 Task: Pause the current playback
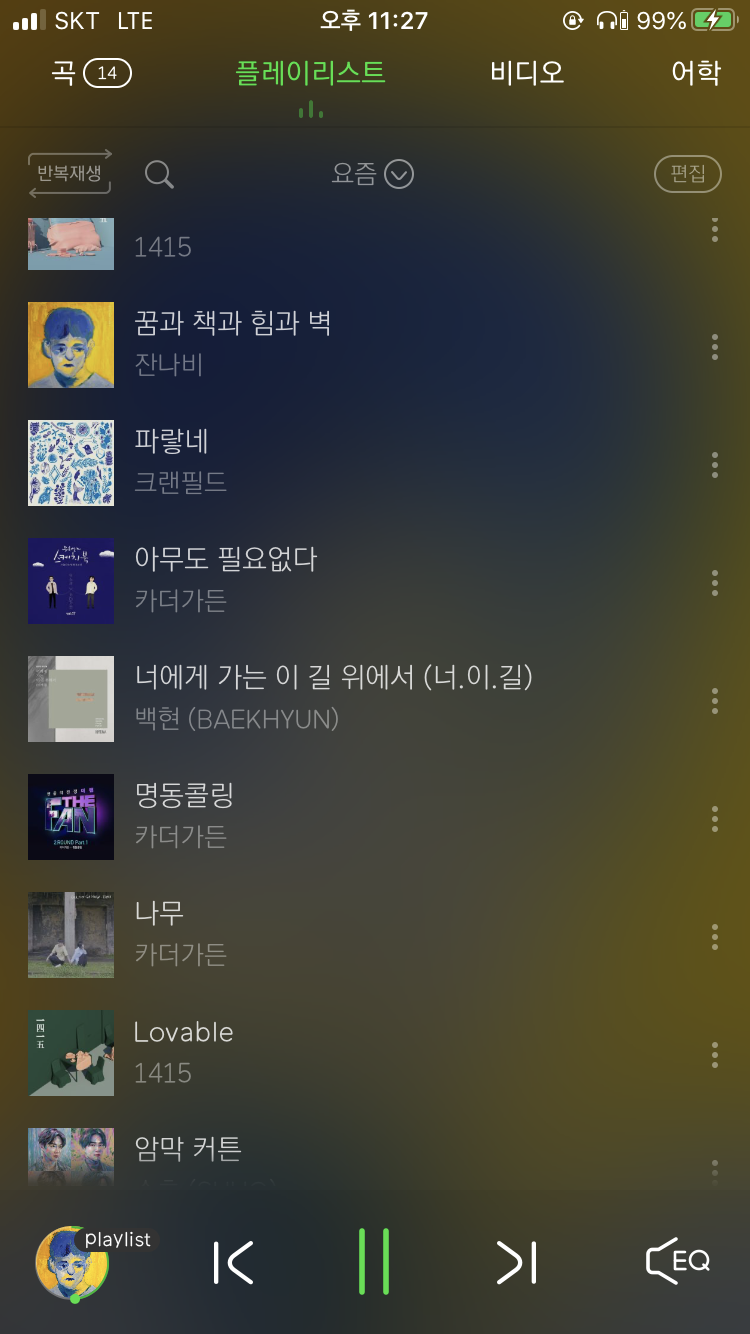(374, 1262)
